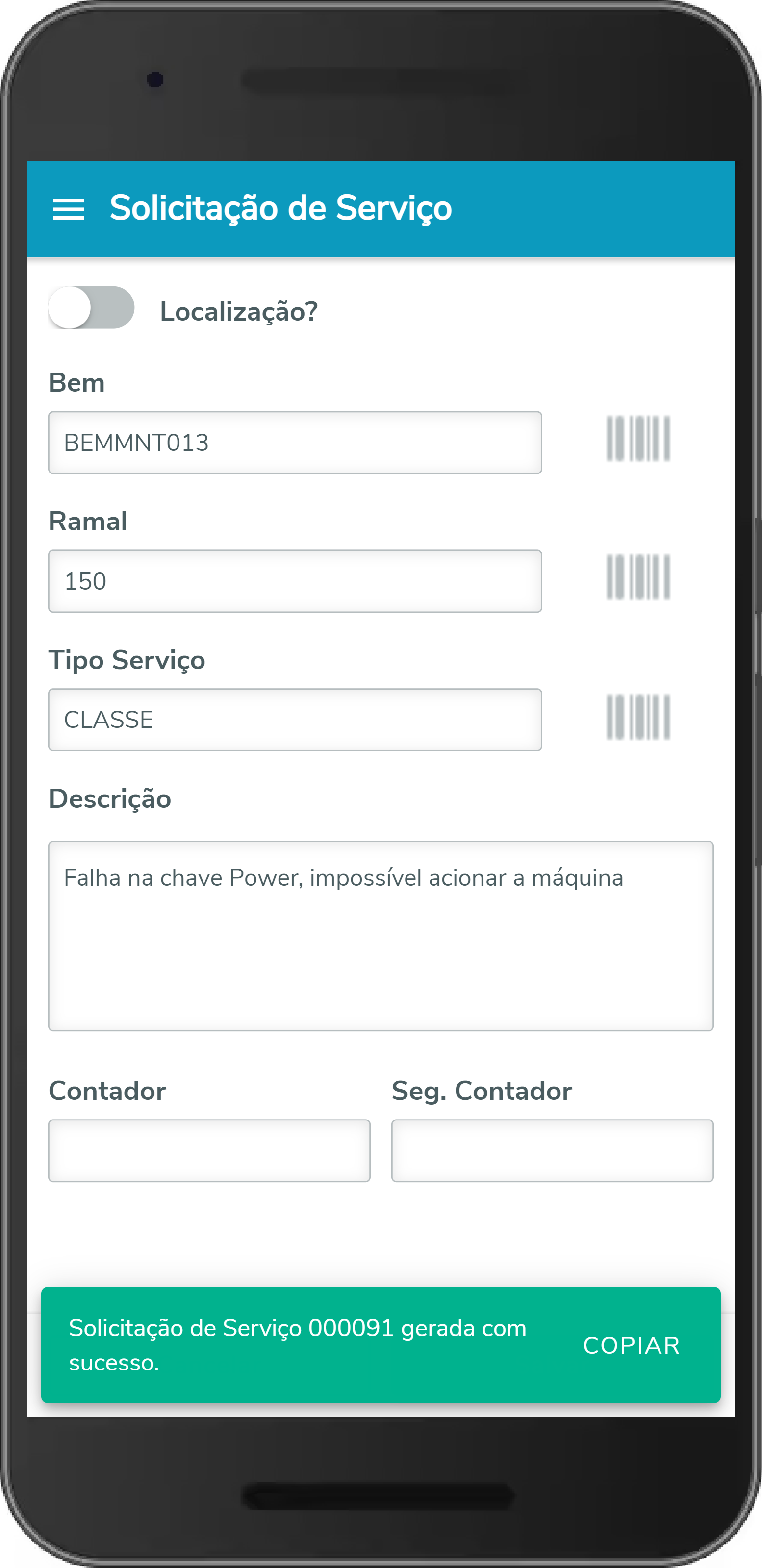This screenshot has width=762, height=1568.
Task: Scan barcode for the Bem field
Action: pos(638,439)
